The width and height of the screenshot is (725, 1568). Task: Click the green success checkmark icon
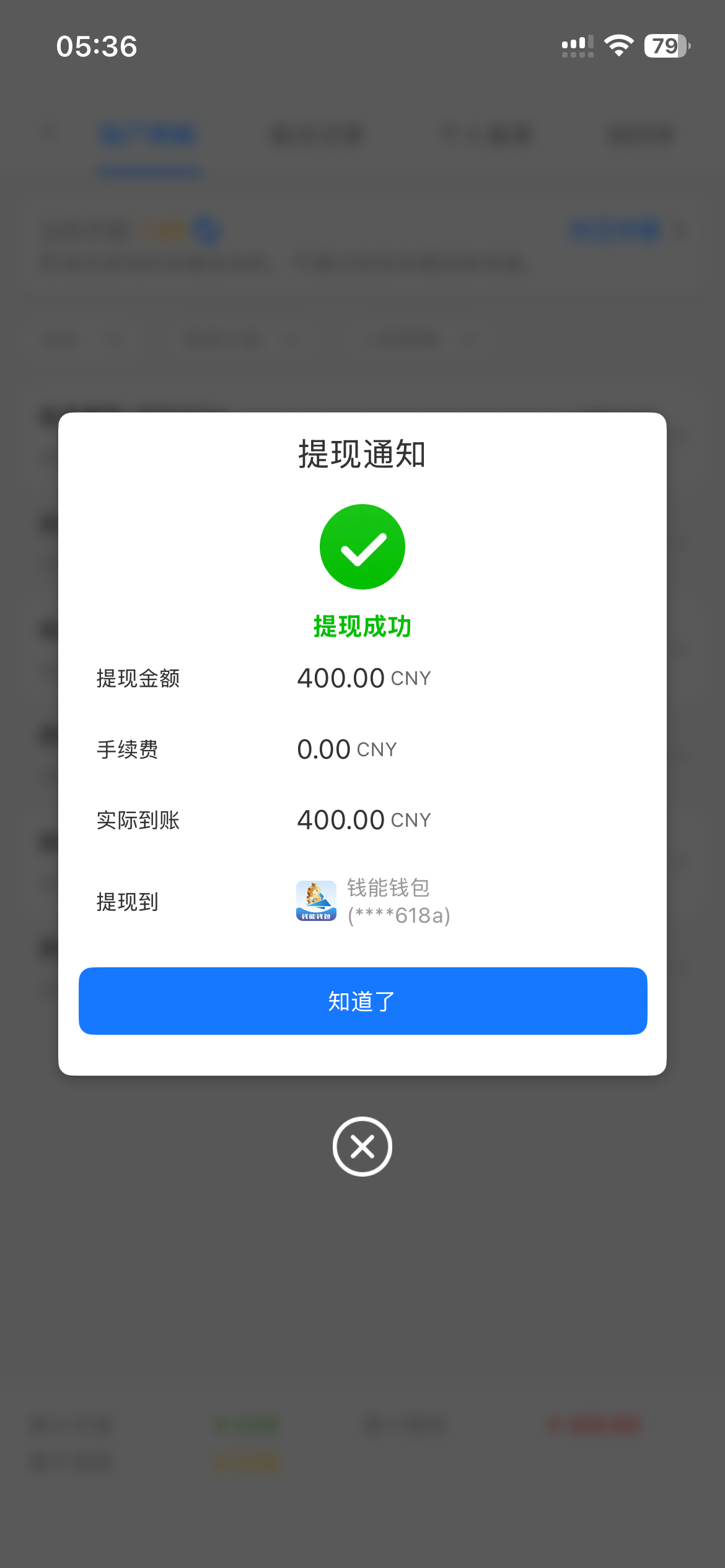362,546
